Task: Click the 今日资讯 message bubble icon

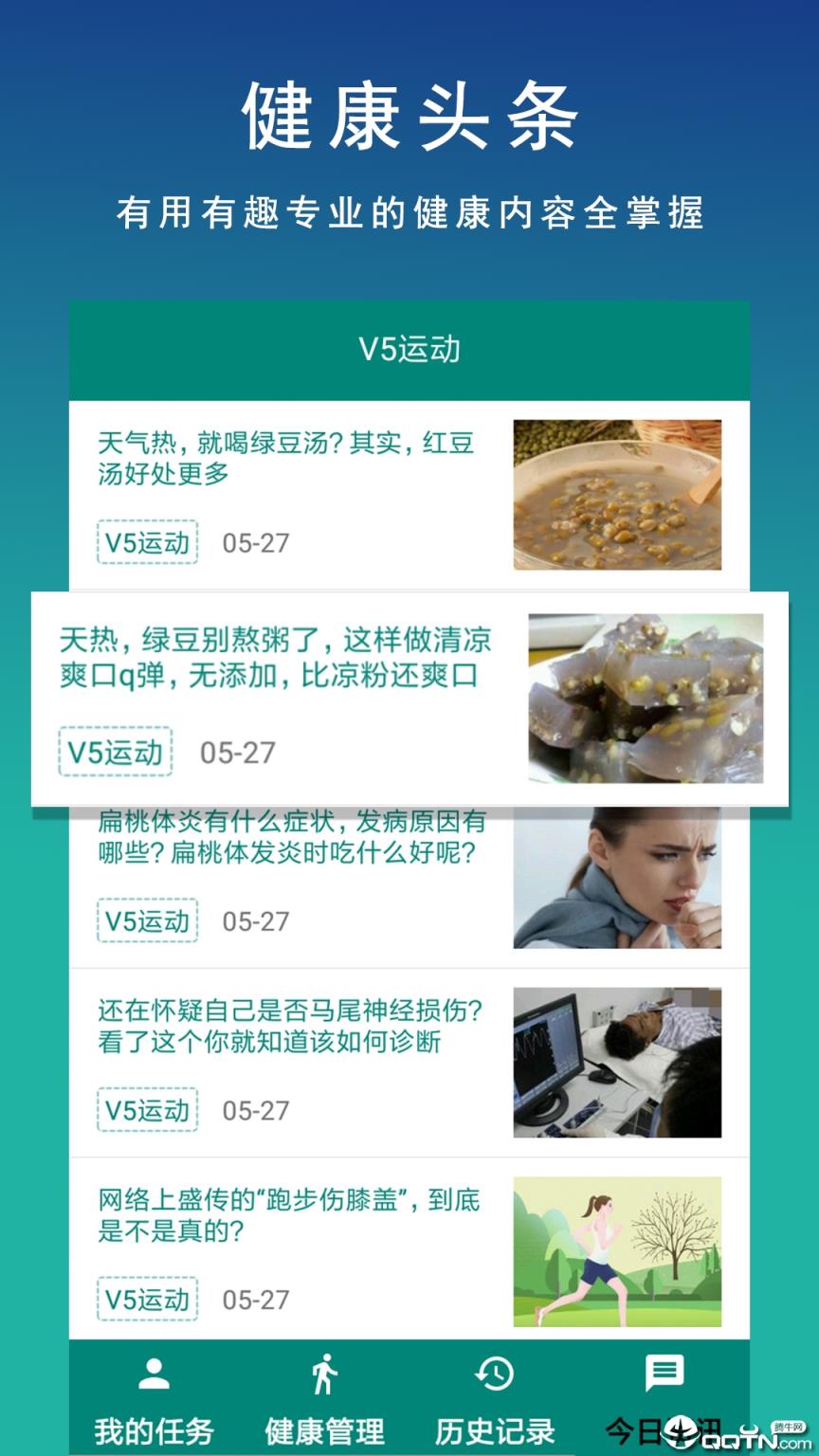Action: [664, 1370]
